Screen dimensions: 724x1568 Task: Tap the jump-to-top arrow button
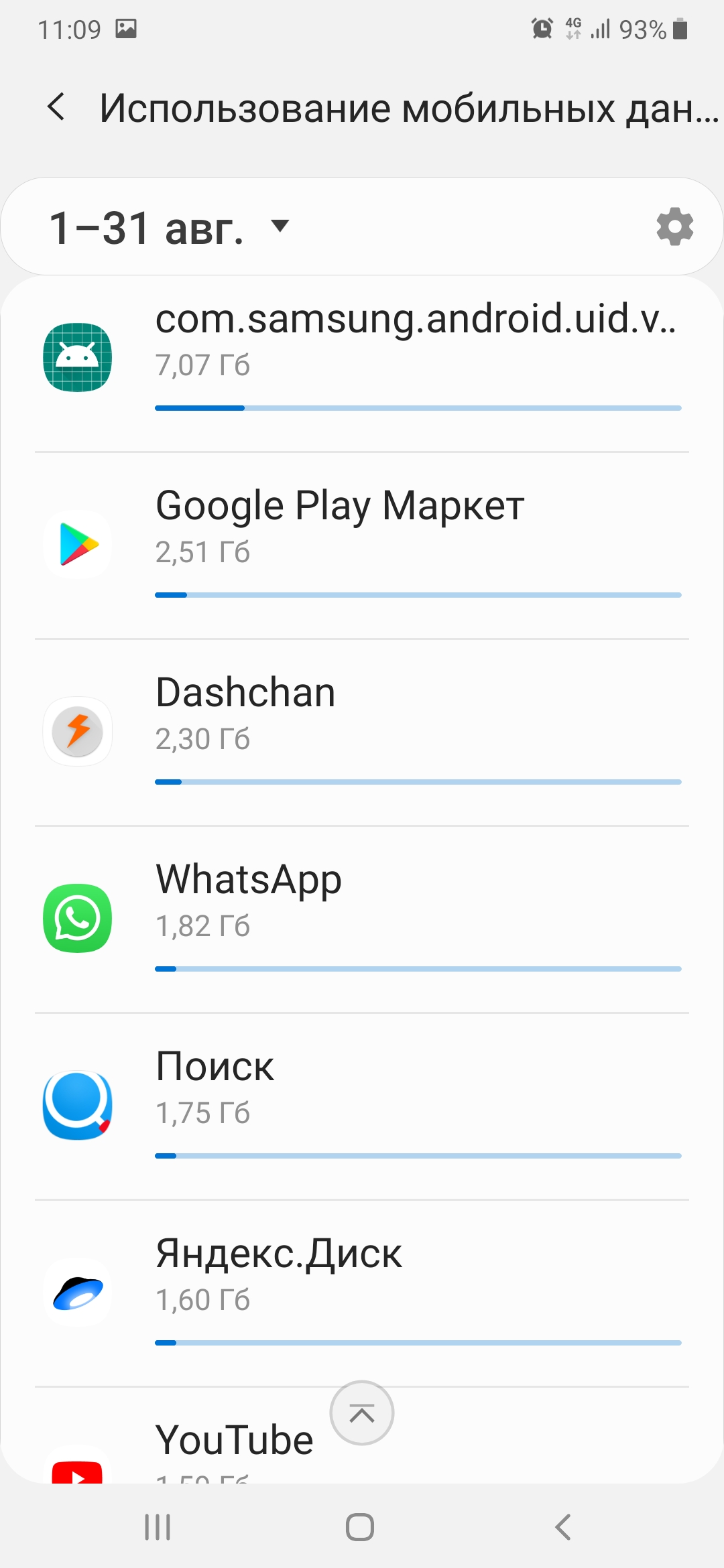(362, 1413)
